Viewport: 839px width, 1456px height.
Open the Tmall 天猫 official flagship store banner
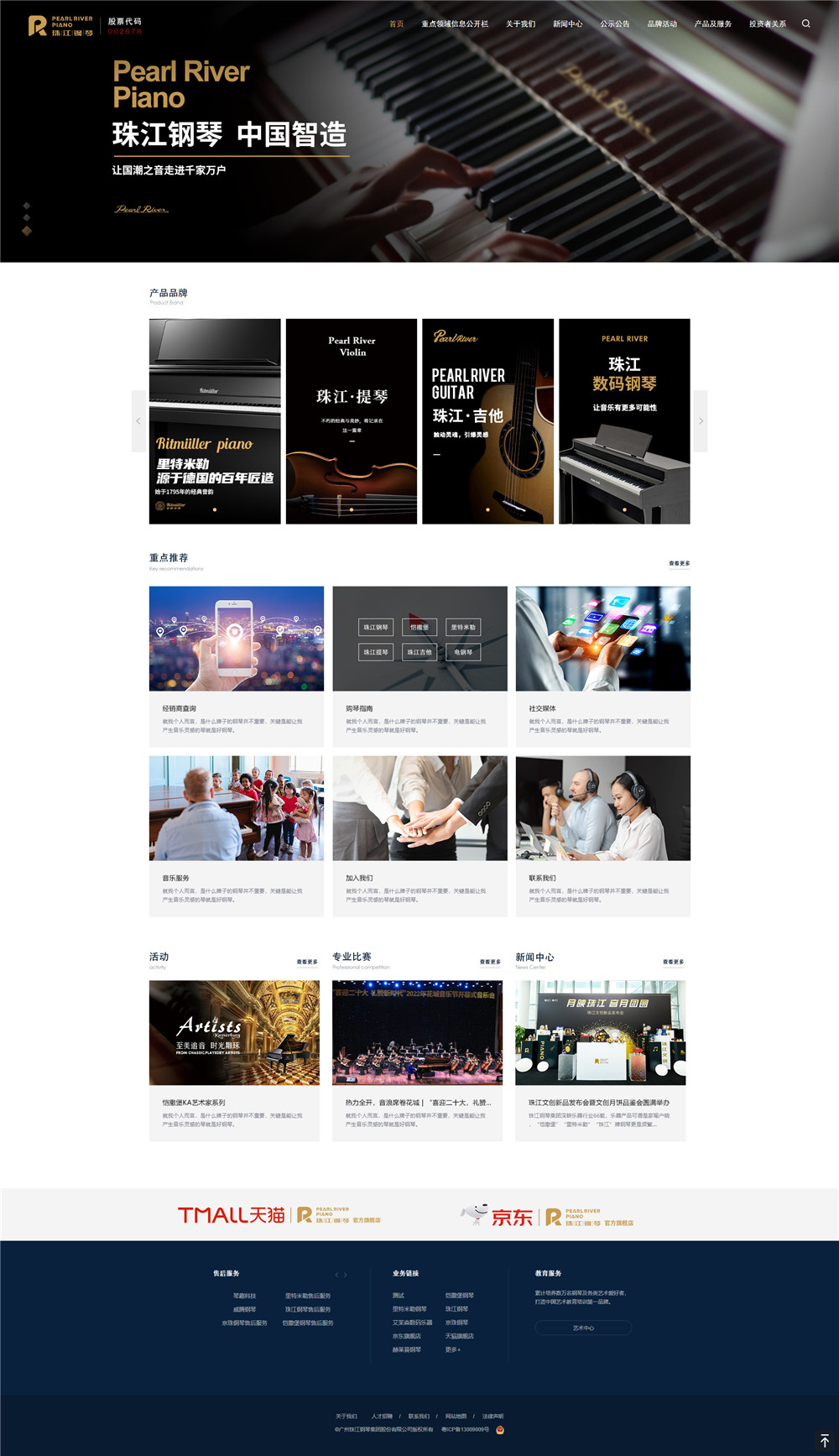[x=279, y=1214]
